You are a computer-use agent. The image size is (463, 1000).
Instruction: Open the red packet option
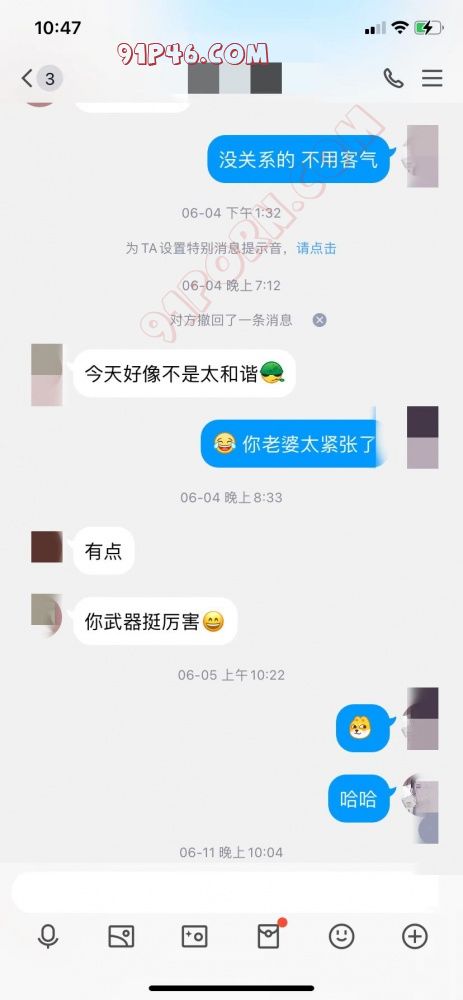[x=268, y=935]
